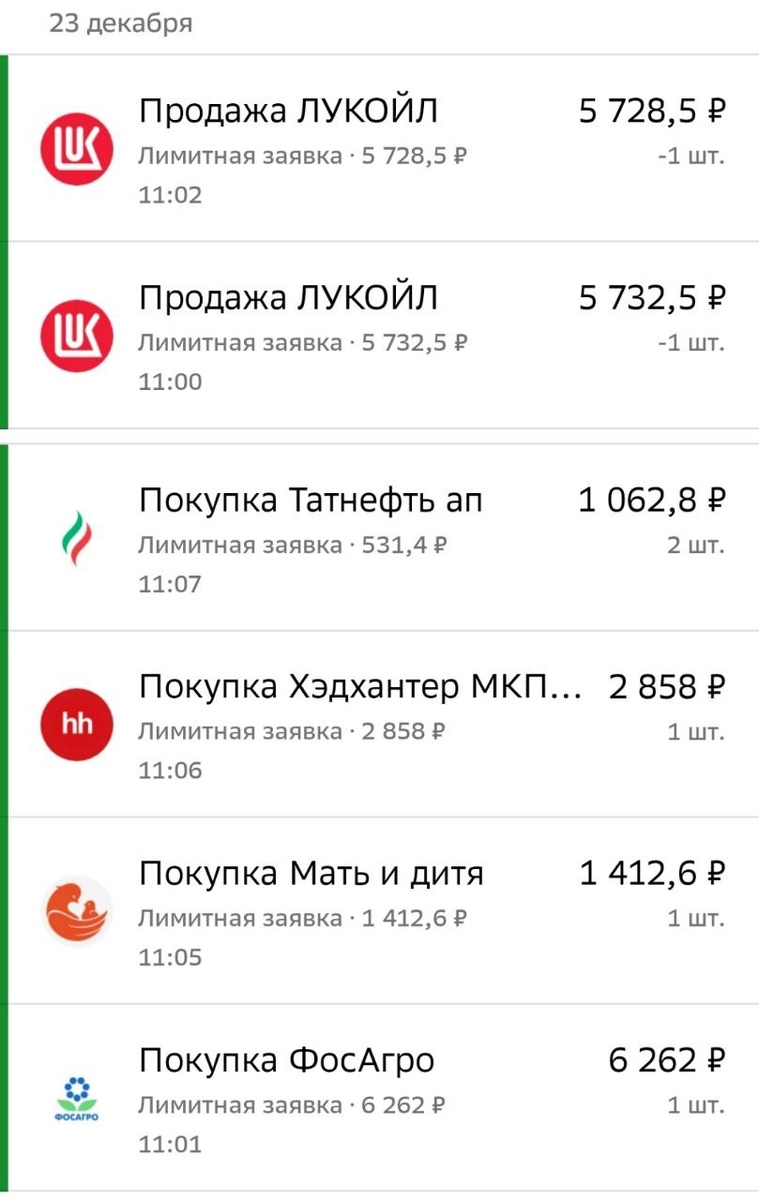Open the LUKOIL sale at 11:02

pos(380,149)
